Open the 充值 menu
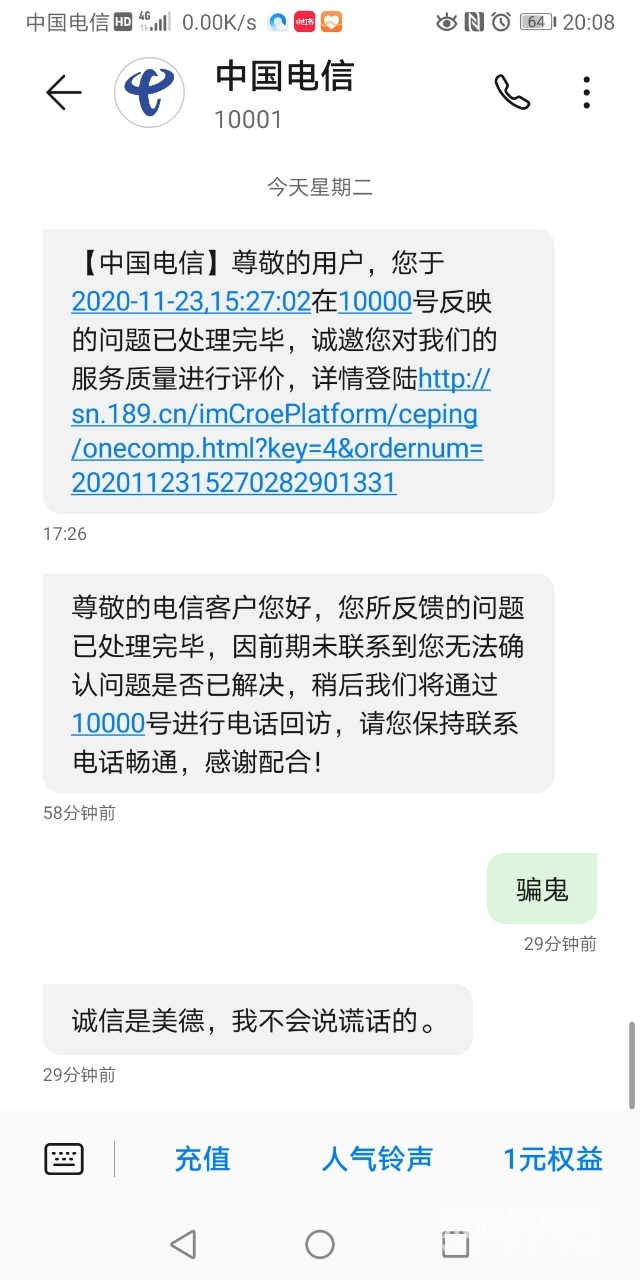 pos(202,1159)
